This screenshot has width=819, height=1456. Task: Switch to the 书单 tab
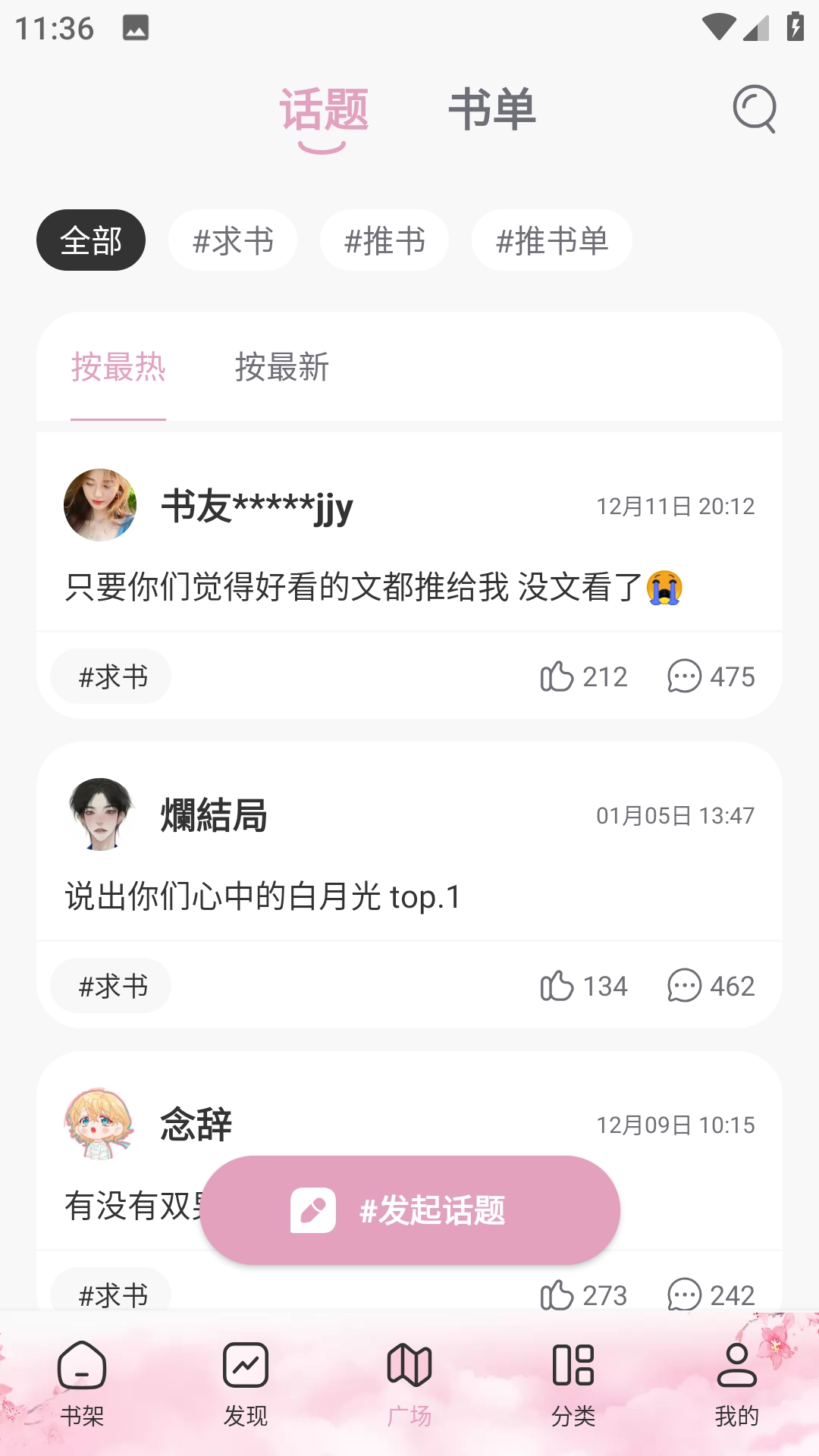pos(491,110)
